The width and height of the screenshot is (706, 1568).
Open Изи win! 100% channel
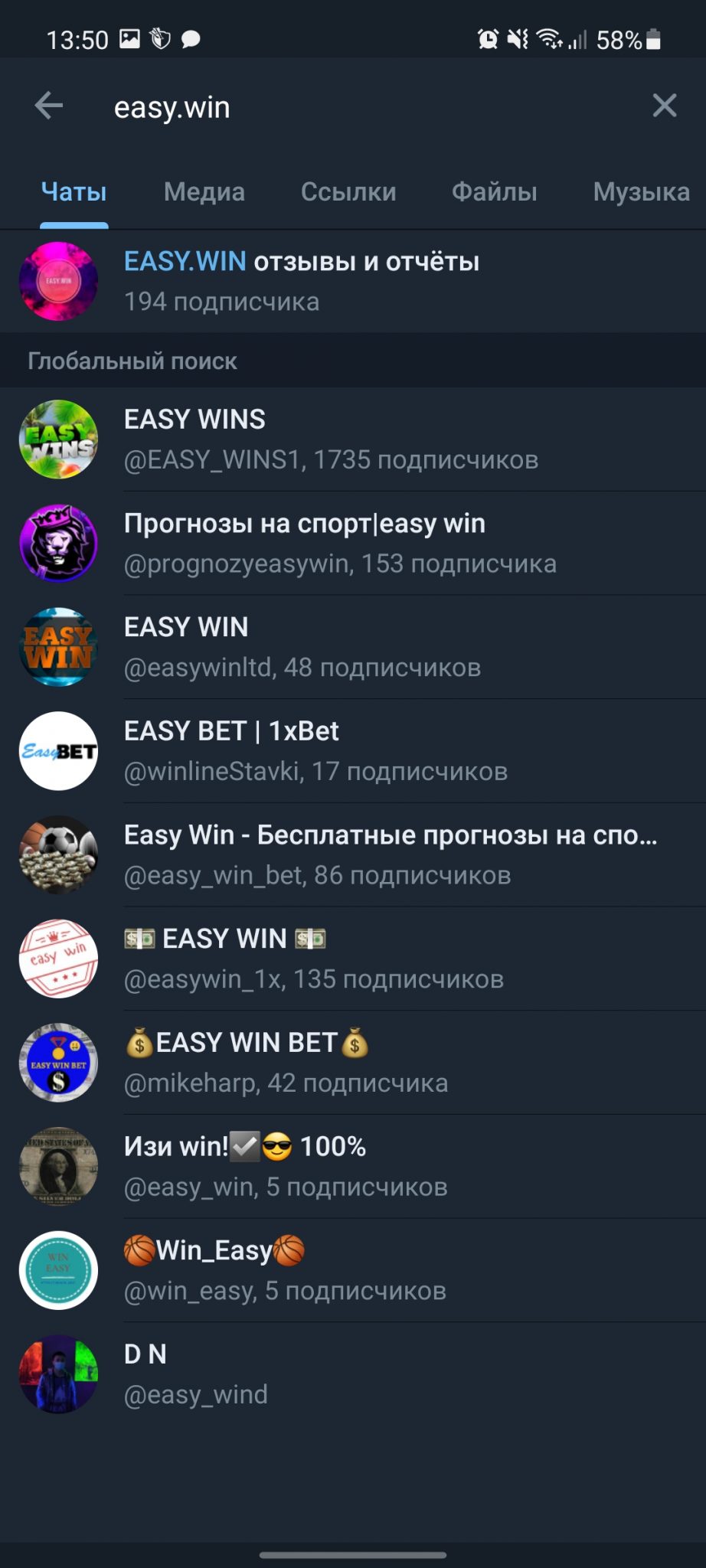tap(353, 1167)
